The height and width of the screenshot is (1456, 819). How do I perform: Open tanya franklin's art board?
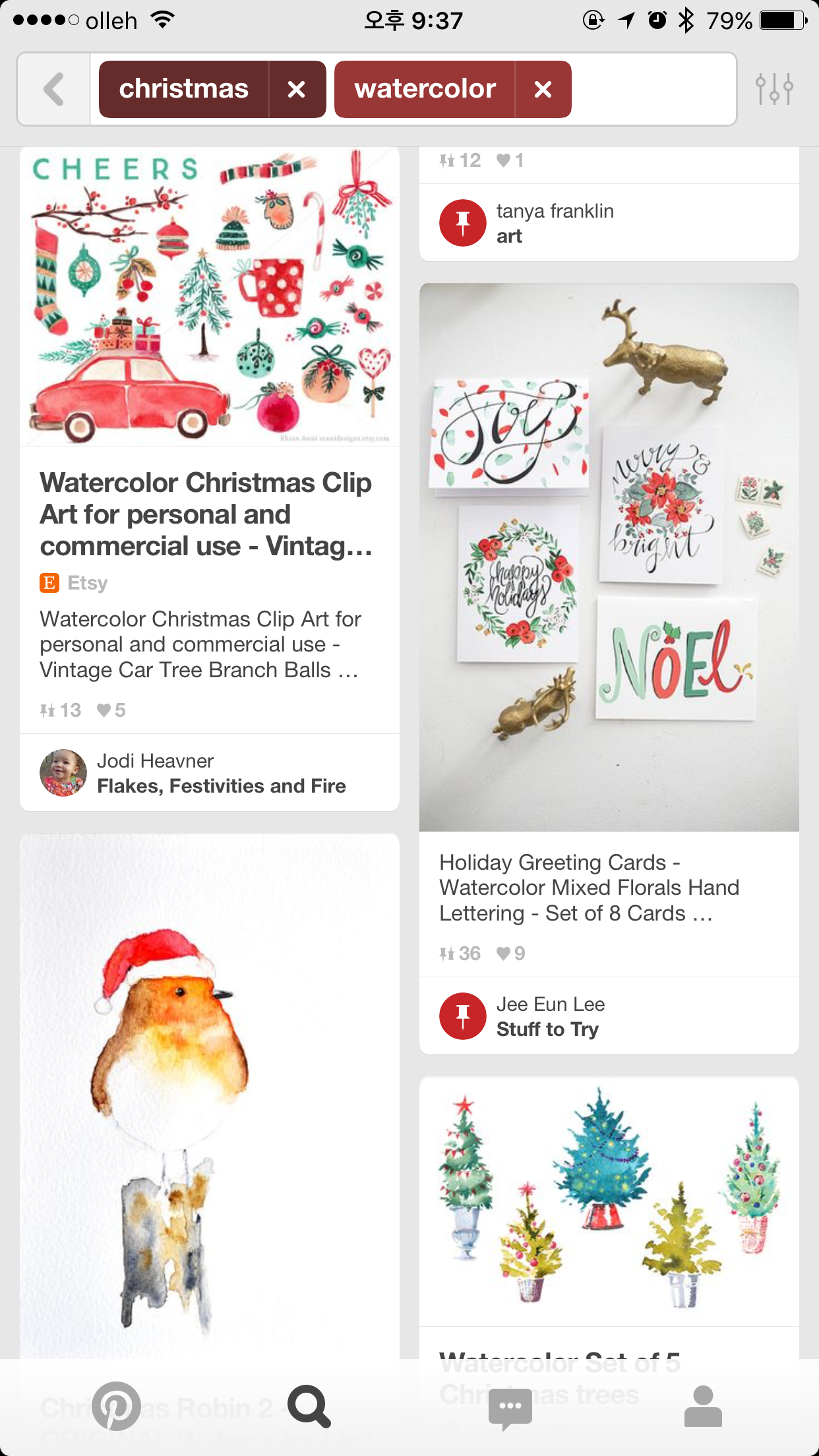(609, 223)
